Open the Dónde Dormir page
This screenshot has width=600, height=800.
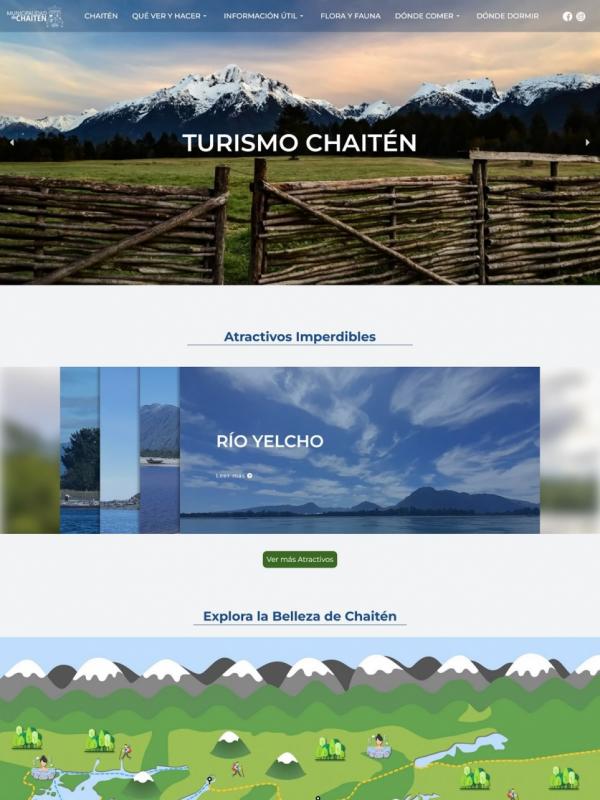(507, 16)
